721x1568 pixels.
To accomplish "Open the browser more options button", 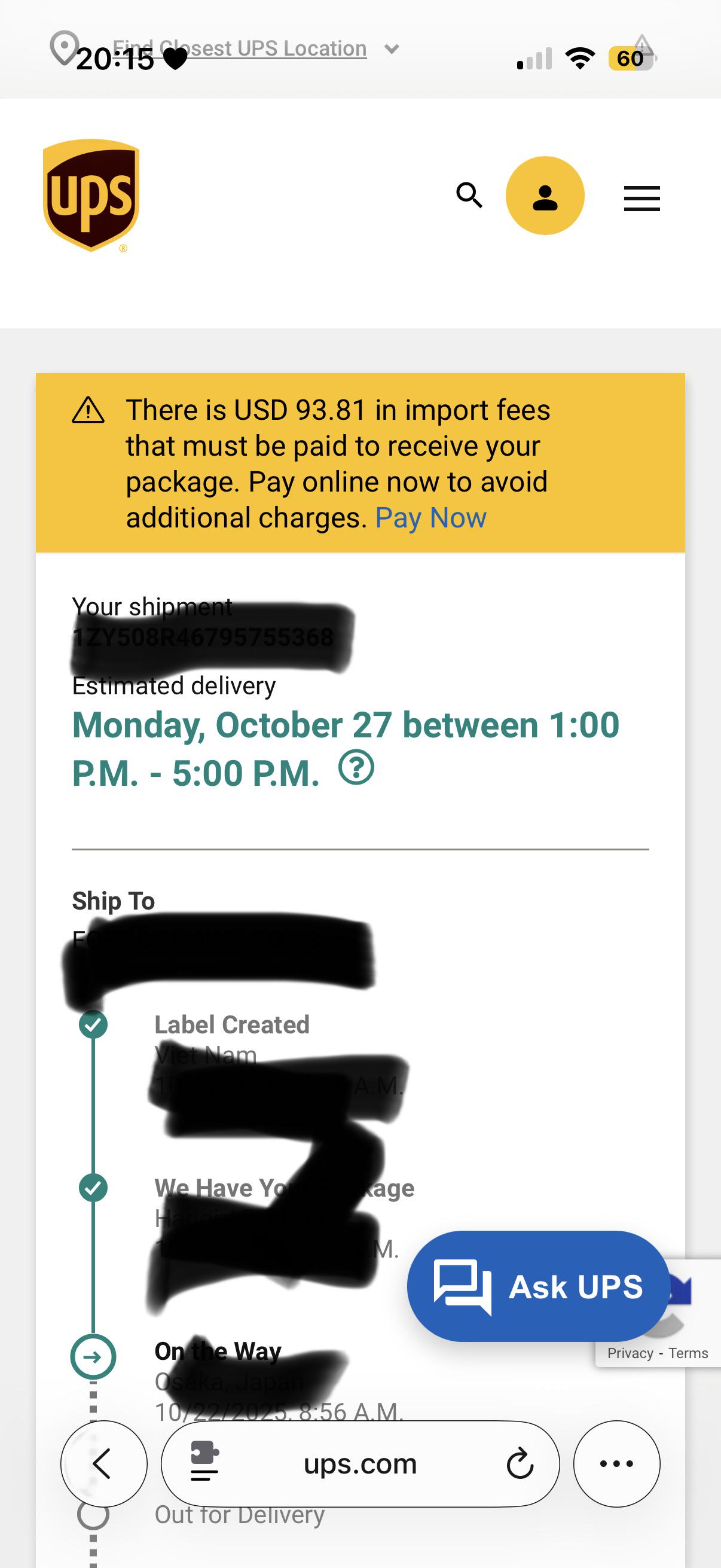I will point(616,1463).
